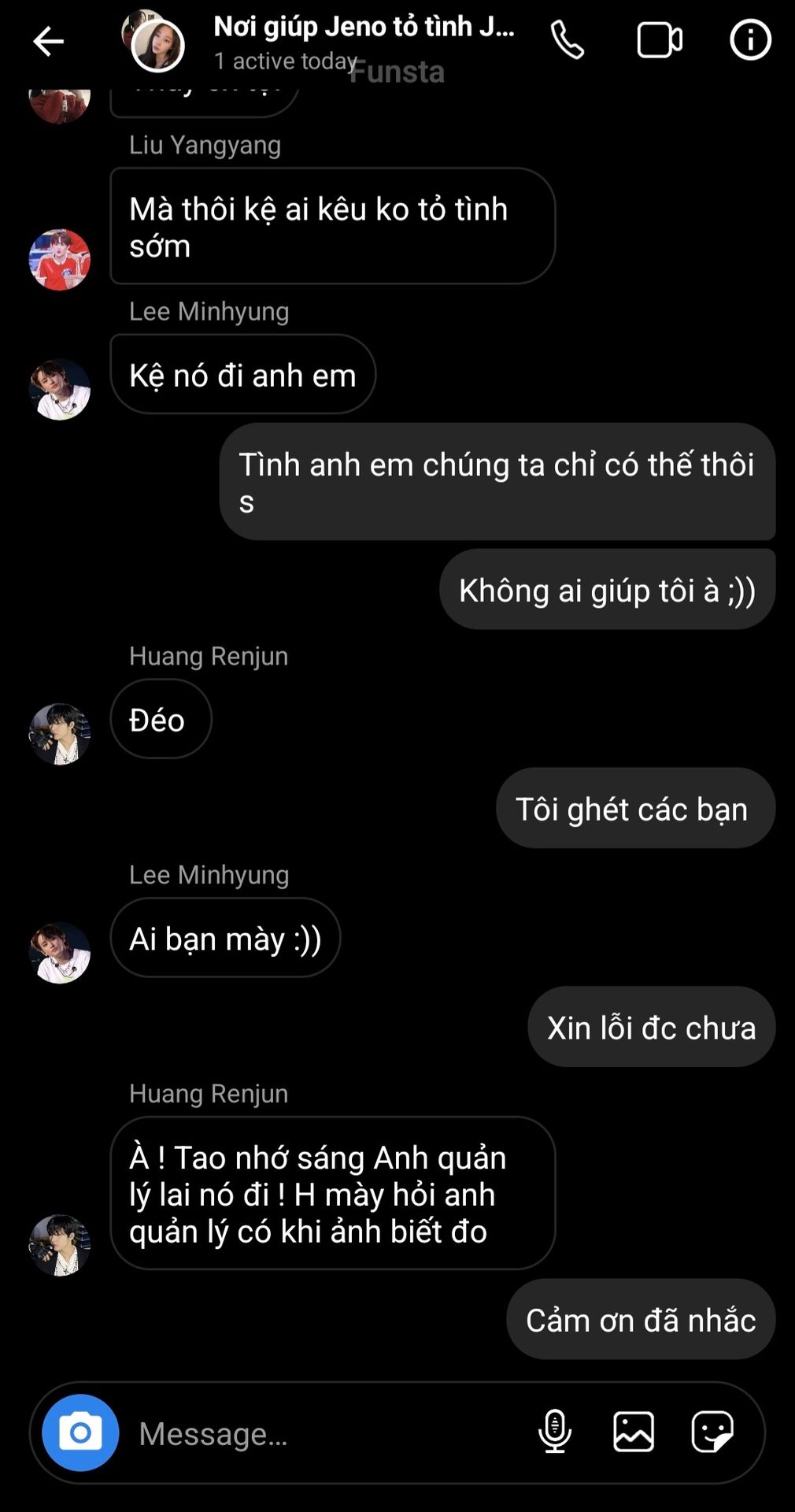The height and width of the screenshot is (1512, 795).
Task: Record a voice message with the microphone
Action: (x=555, y=1431)
